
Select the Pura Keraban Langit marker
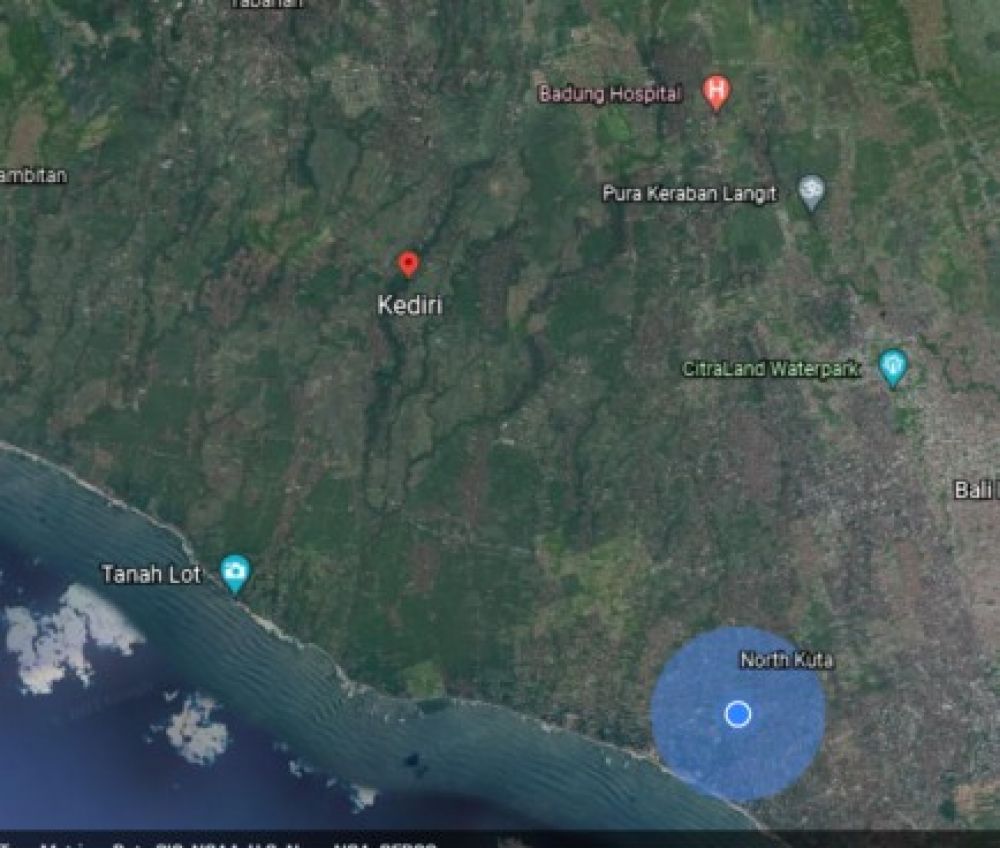tap(812, 190)
